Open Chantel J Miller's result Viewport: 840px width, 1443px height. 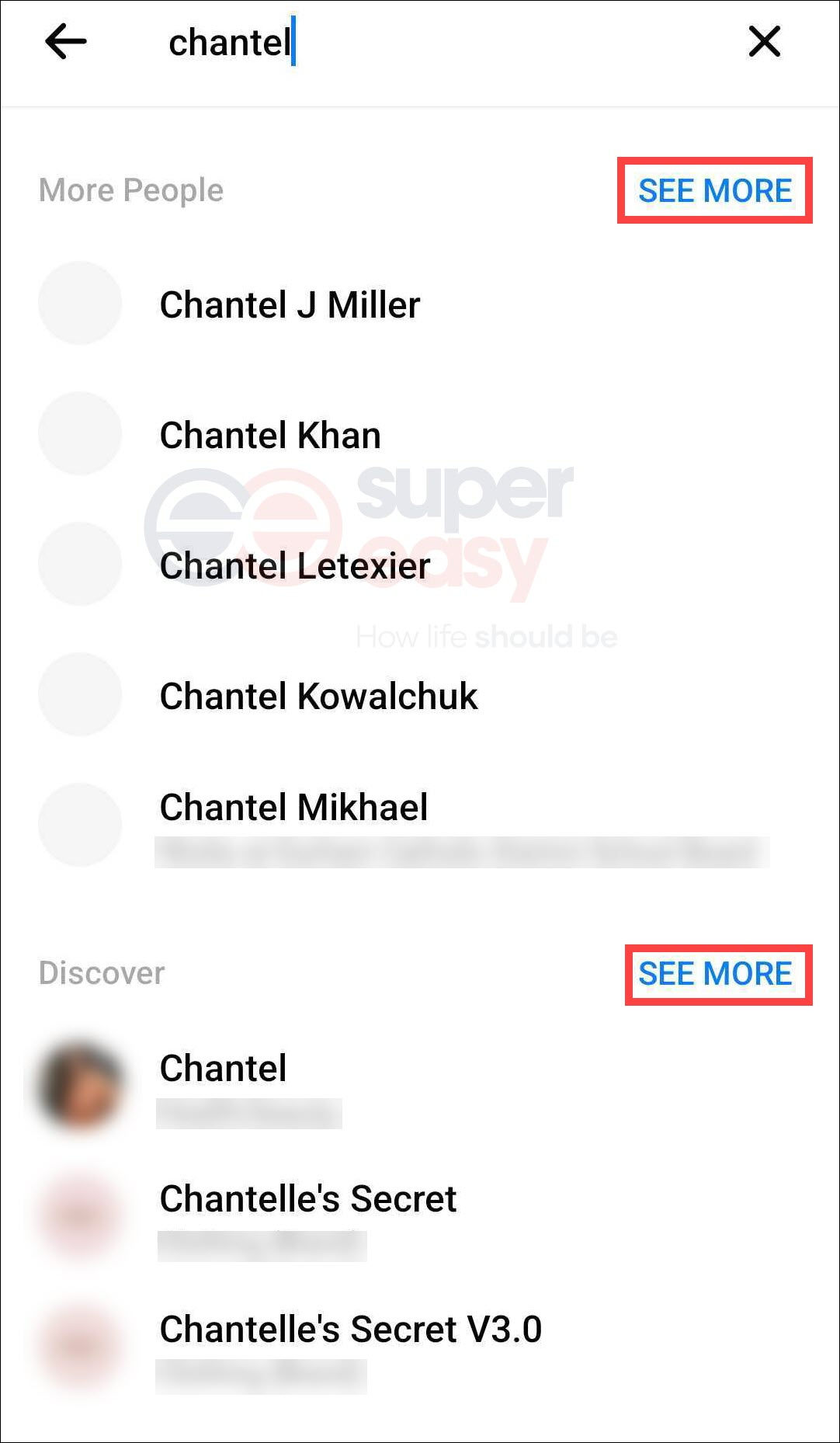[420, 304]
